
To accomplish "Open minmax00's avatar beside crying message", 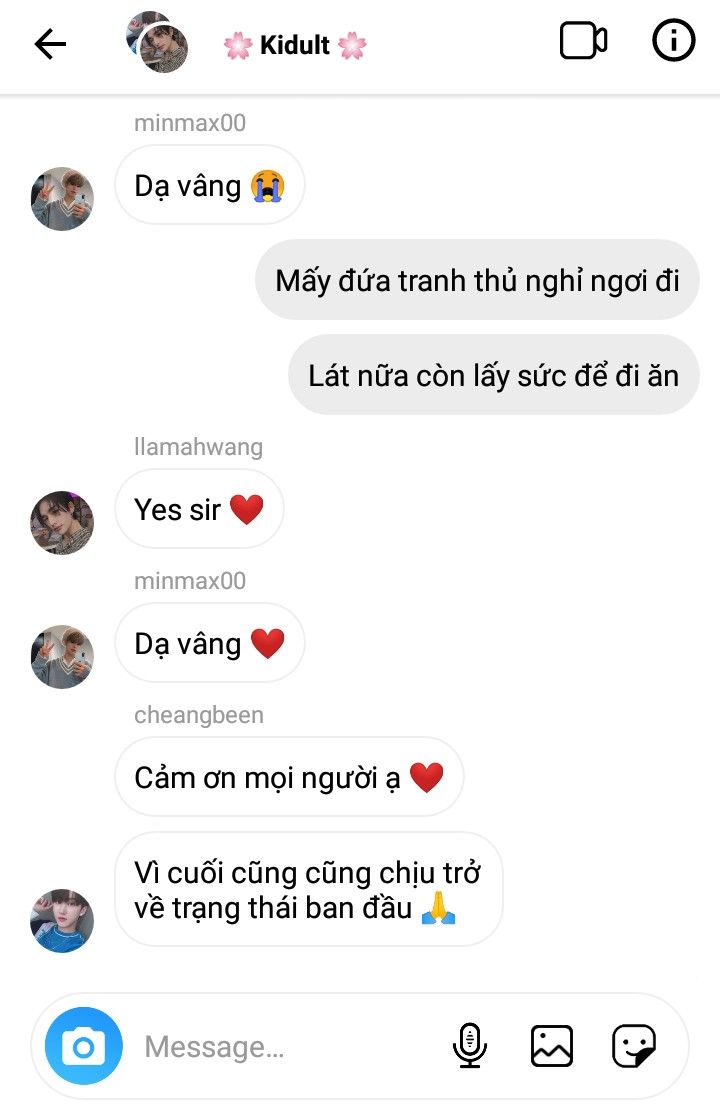I will pyautogui.click(x=62, y=199).
